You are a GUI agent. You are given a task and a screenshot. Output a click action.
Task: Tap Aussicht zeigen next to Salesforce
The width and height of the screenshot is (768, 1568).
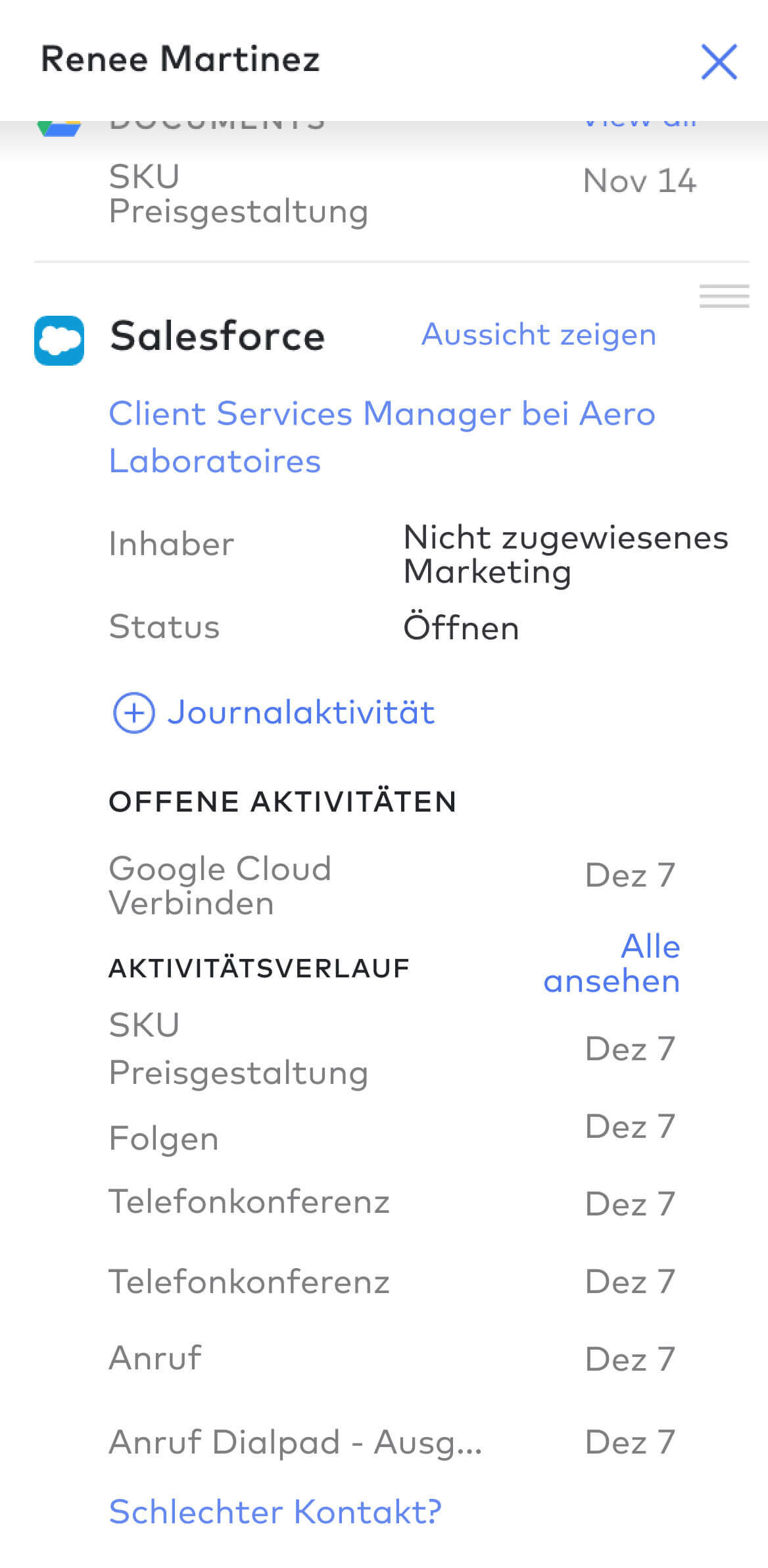pos(539,335)
